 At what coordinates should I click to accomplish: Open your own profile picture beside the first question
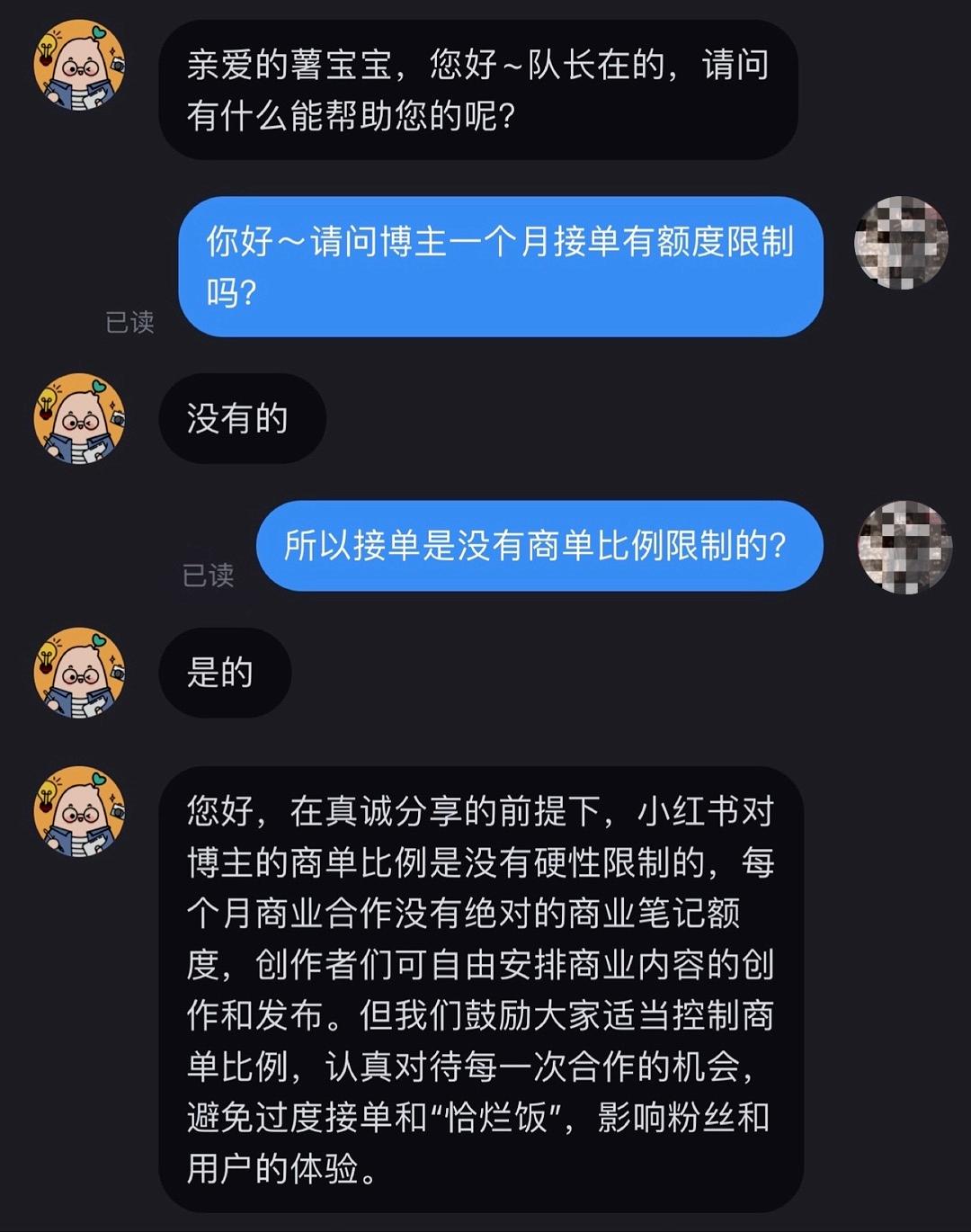[x=903, y=241]
